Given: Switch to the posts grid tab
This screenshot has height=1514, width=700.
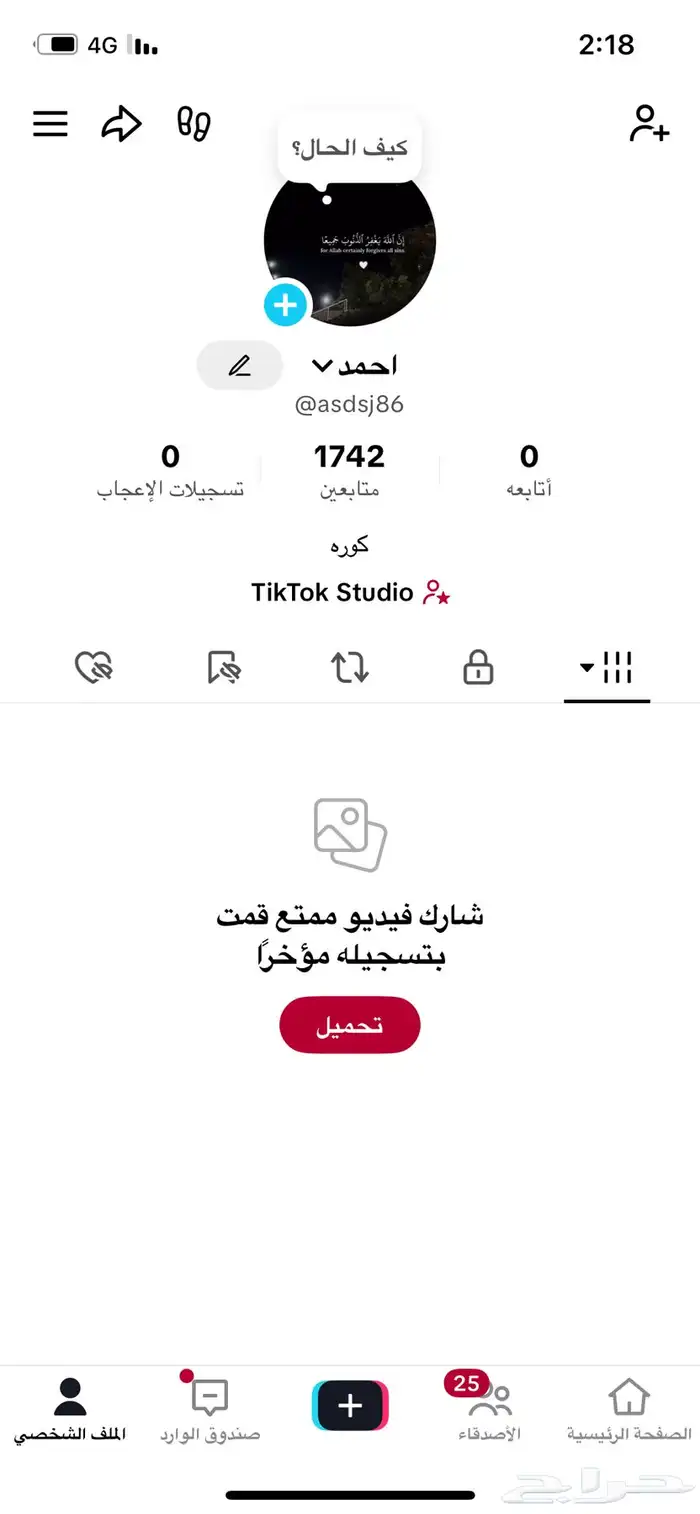Looking at the screenshot, I should click(x=607, y=668).
